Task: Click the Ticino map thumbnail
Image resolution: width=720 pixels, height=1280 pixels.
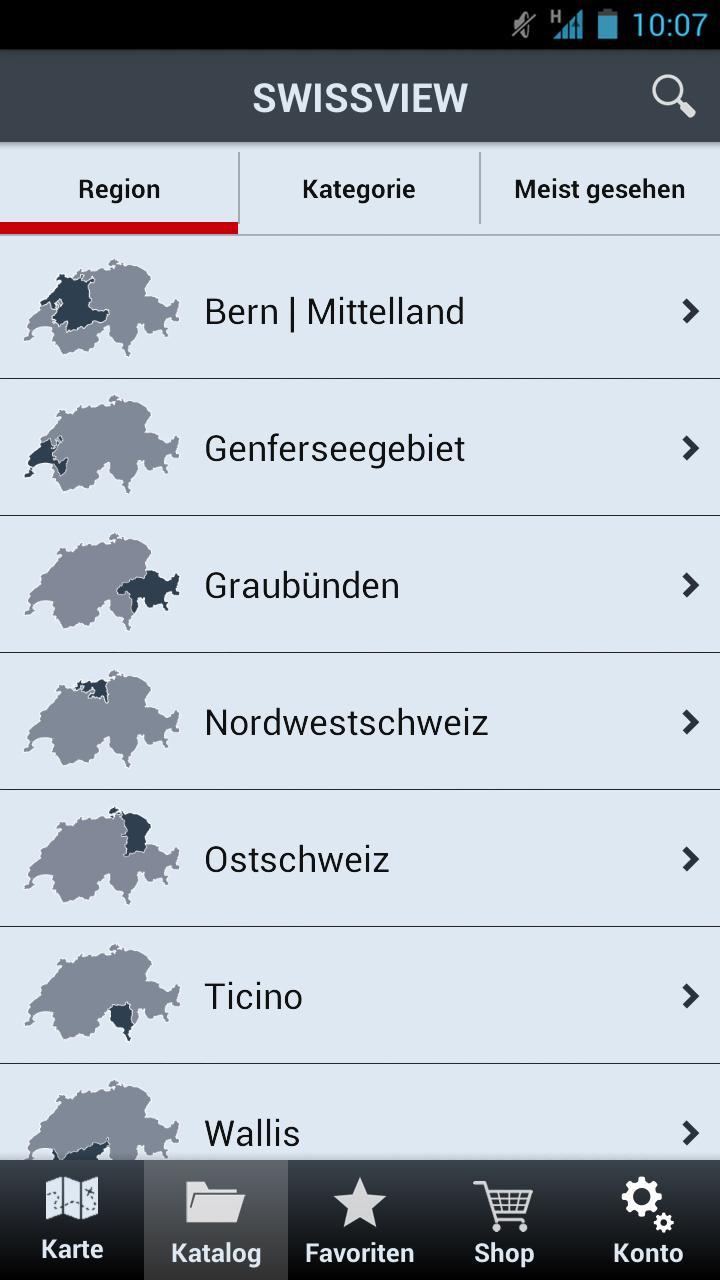Action: [101, 995]
